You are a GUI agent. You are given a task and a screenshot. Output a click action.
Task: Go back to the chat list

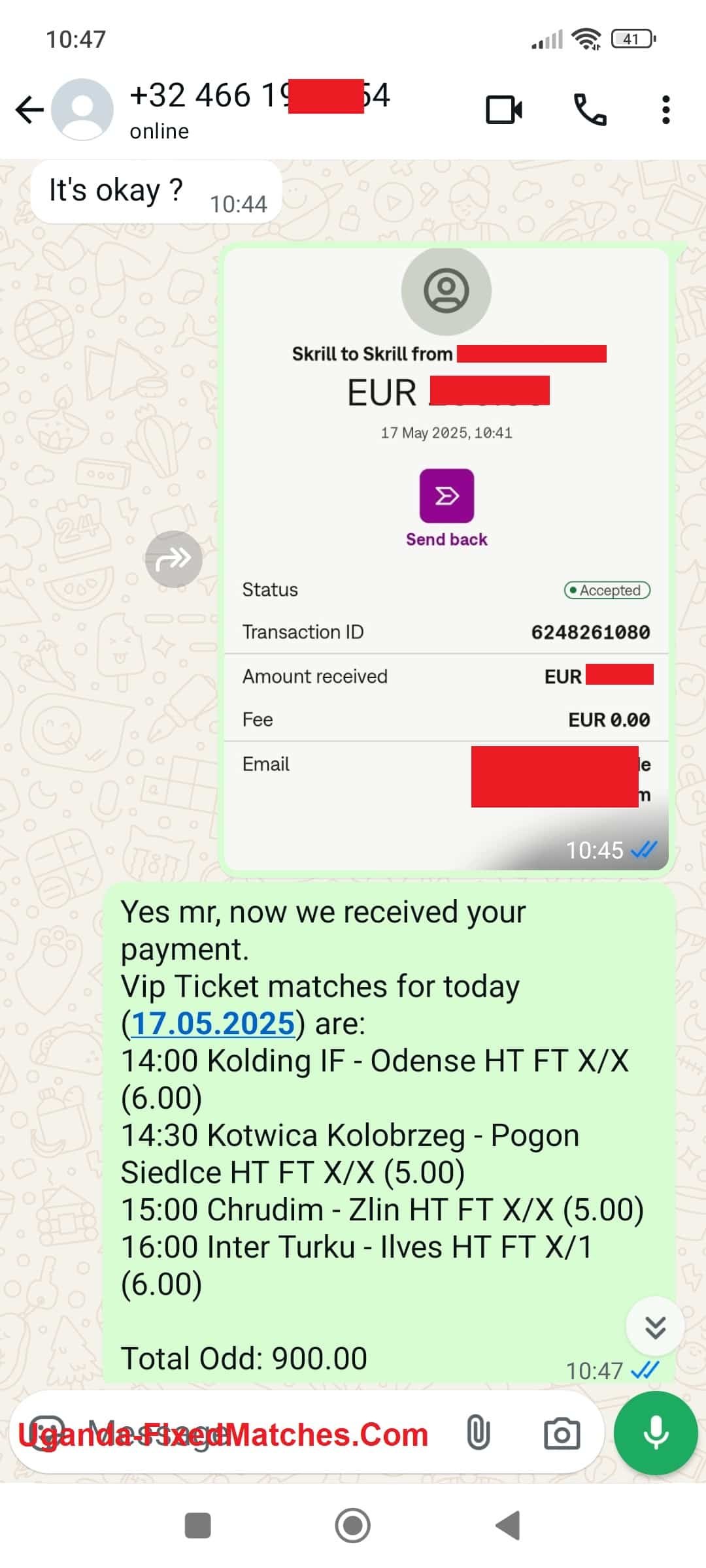29,110
